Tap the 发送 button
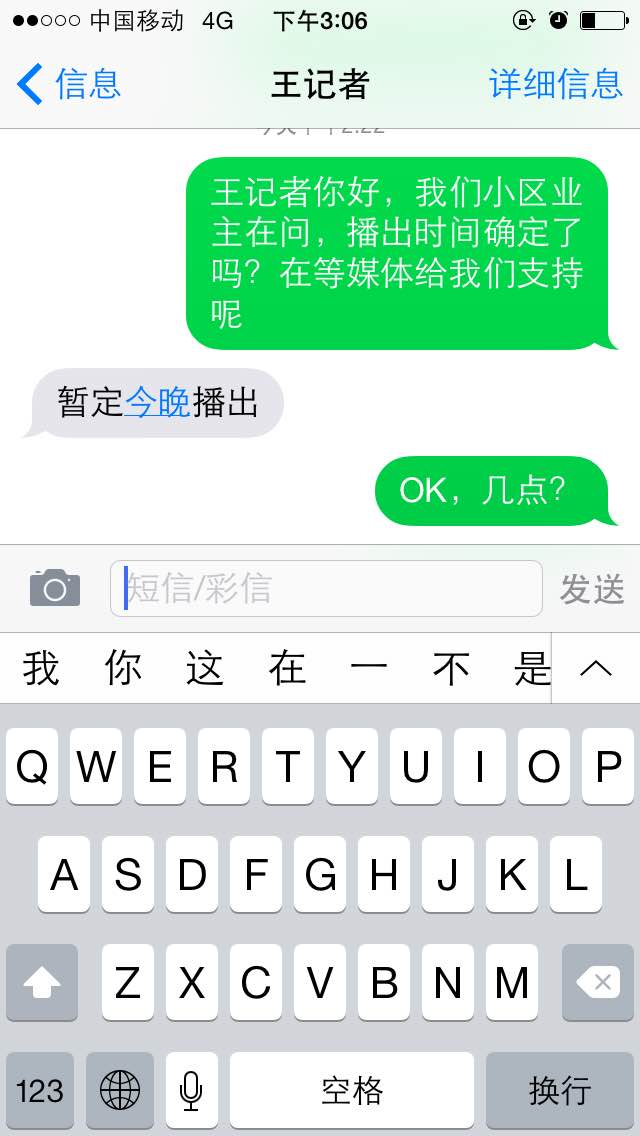This screenshot has width=640, height=1136. 591,588
